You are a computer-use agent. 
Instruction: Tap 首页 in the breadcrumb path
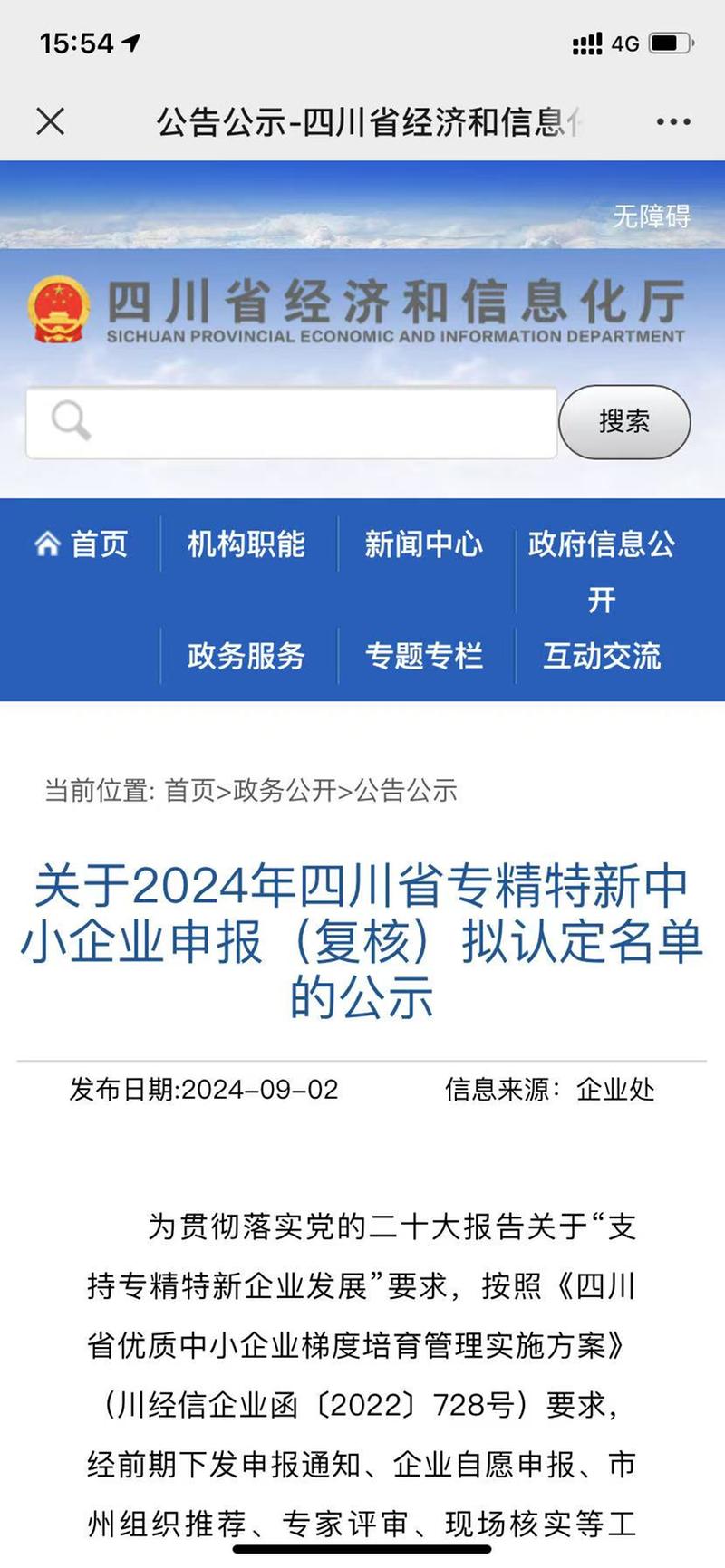point(189,790)
